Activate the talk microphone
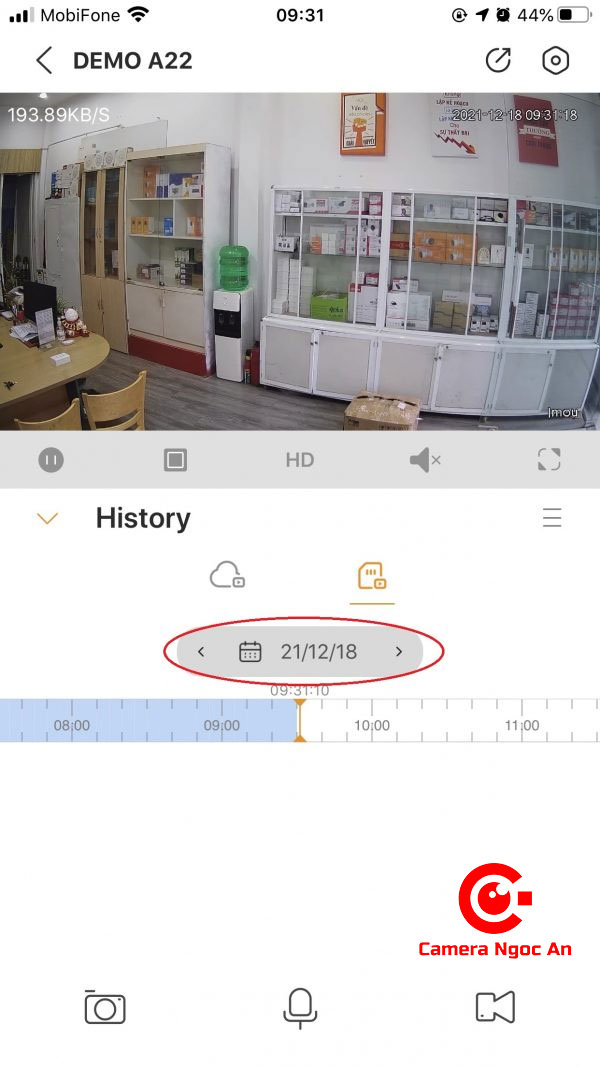The height and width of the screenshot is (1067, 600). [300, 1008]
